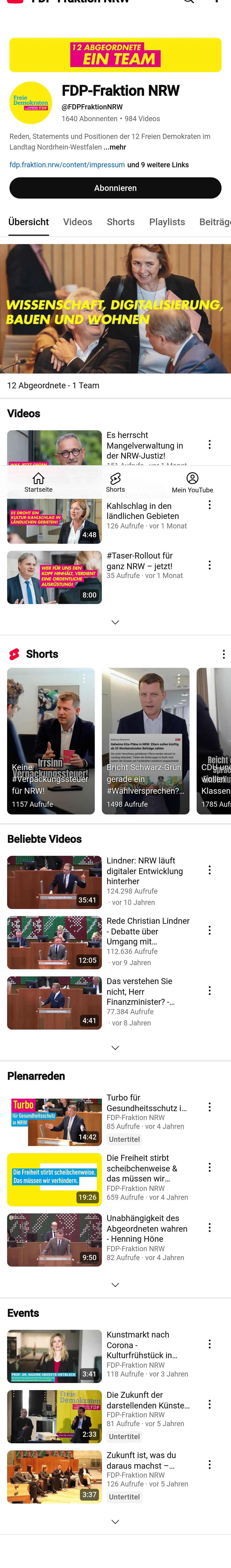Open options for #Taser-Rollout für ganz NRW video
The height and width of the screenshot is (1568, 231).
(x=210, y=565)
